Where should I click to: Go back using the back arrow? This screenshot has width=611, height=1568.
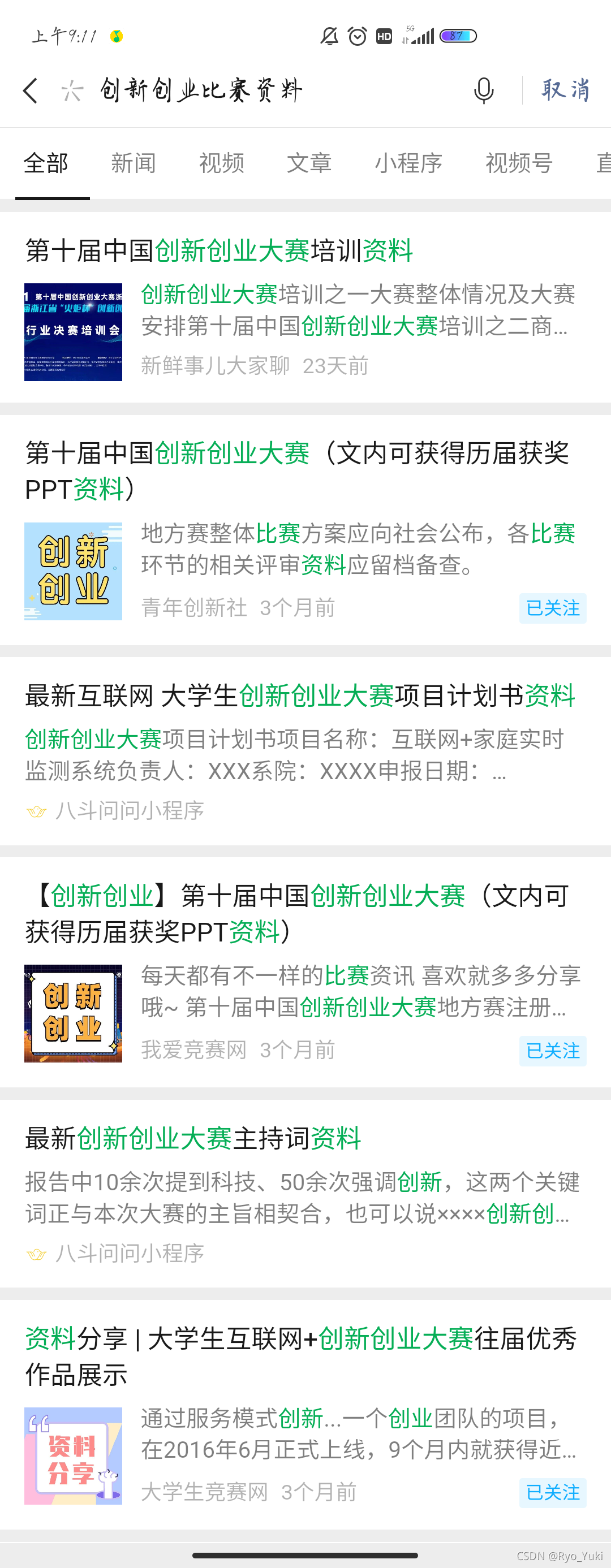point(31,90)
